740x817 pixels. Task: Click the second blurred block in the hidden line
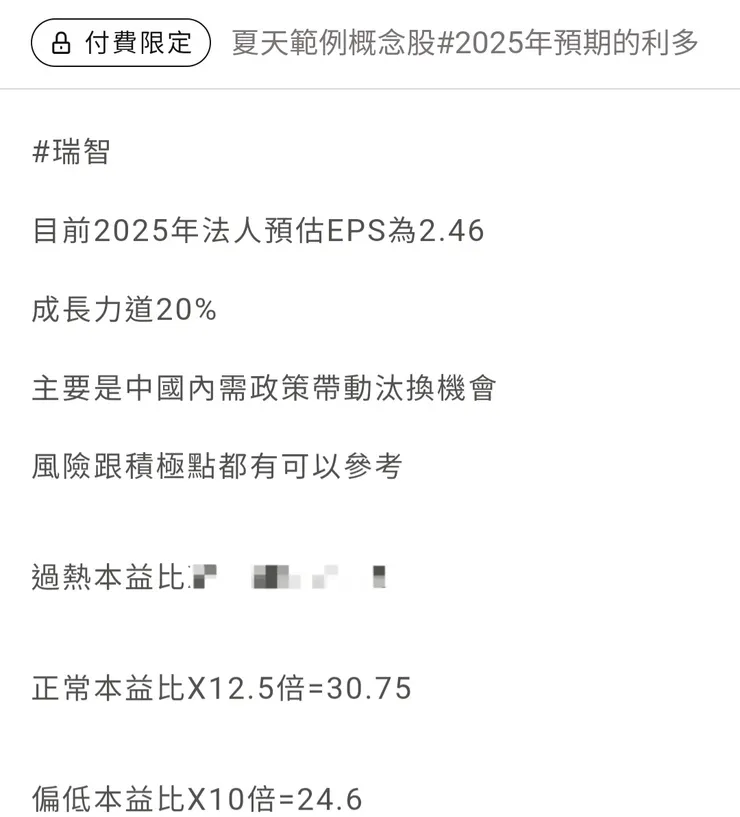(275, 575)
